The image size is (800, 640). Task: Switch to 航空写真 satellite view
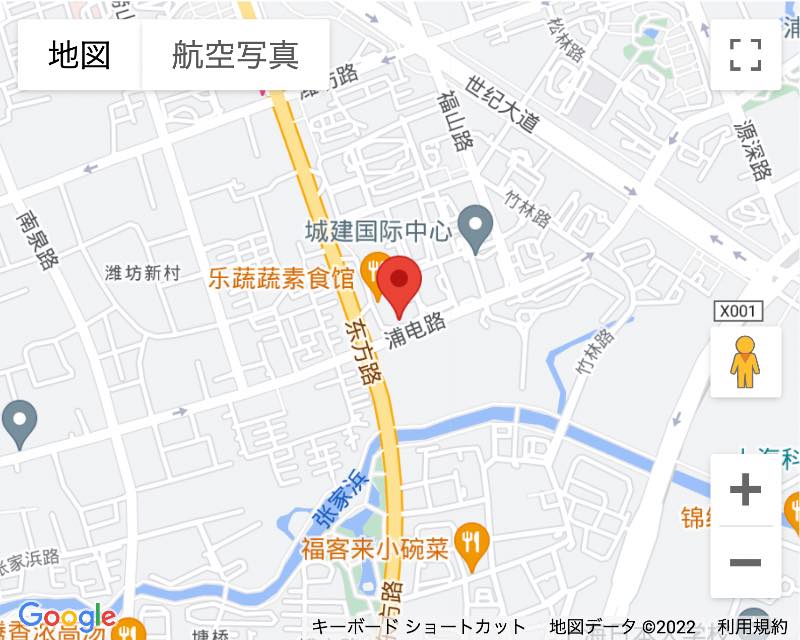235,55
